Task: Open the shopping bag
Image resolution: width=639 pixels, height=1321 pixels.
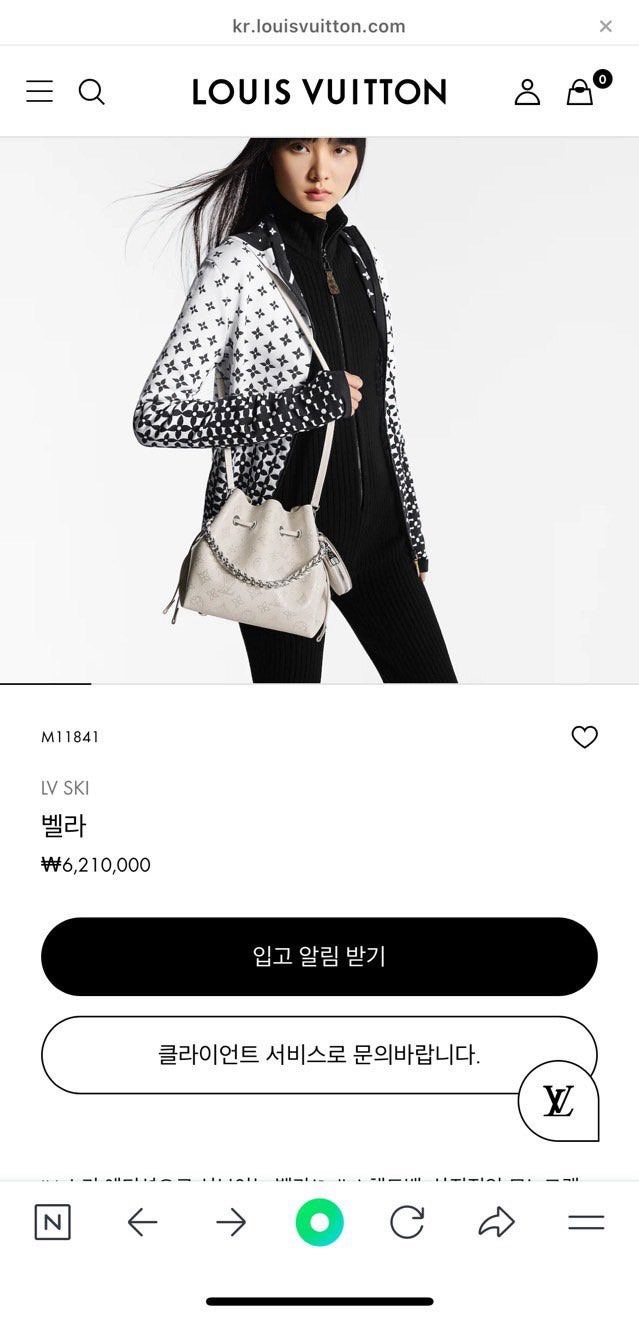Action: pos(581,92)
